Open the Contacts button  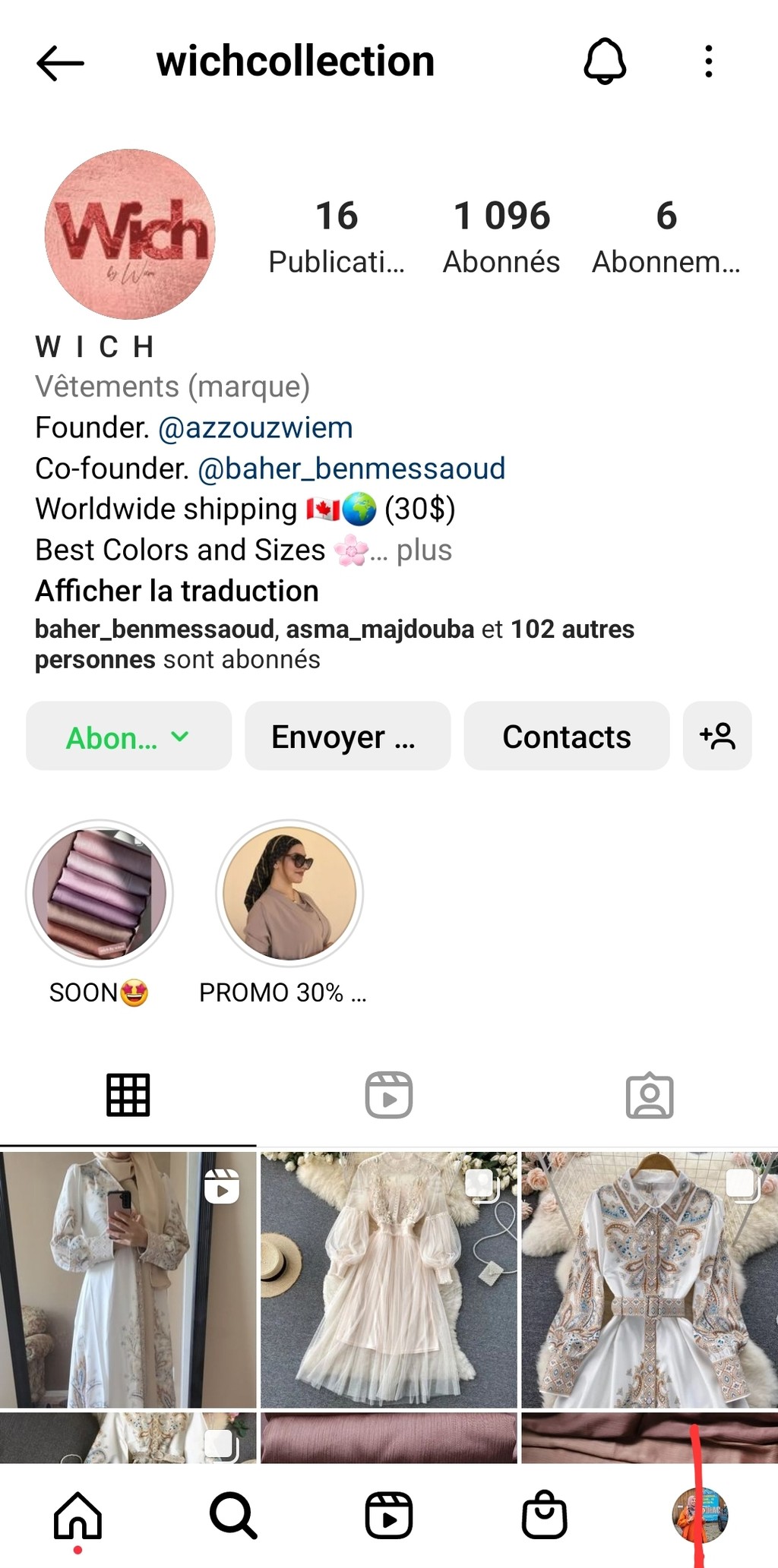(x=566, y=736)
